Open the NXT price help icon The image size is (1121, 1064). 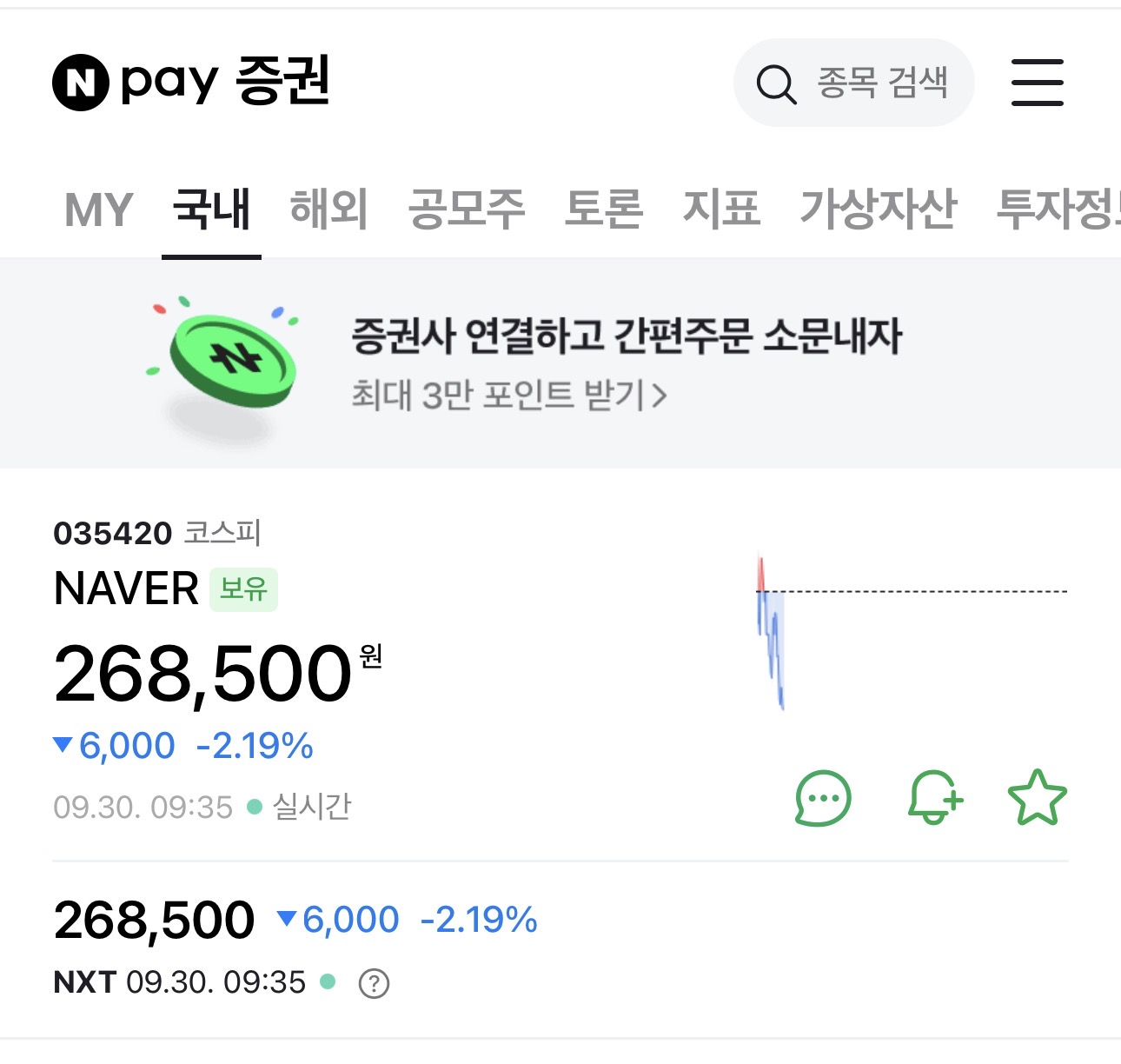pos(374,984)
